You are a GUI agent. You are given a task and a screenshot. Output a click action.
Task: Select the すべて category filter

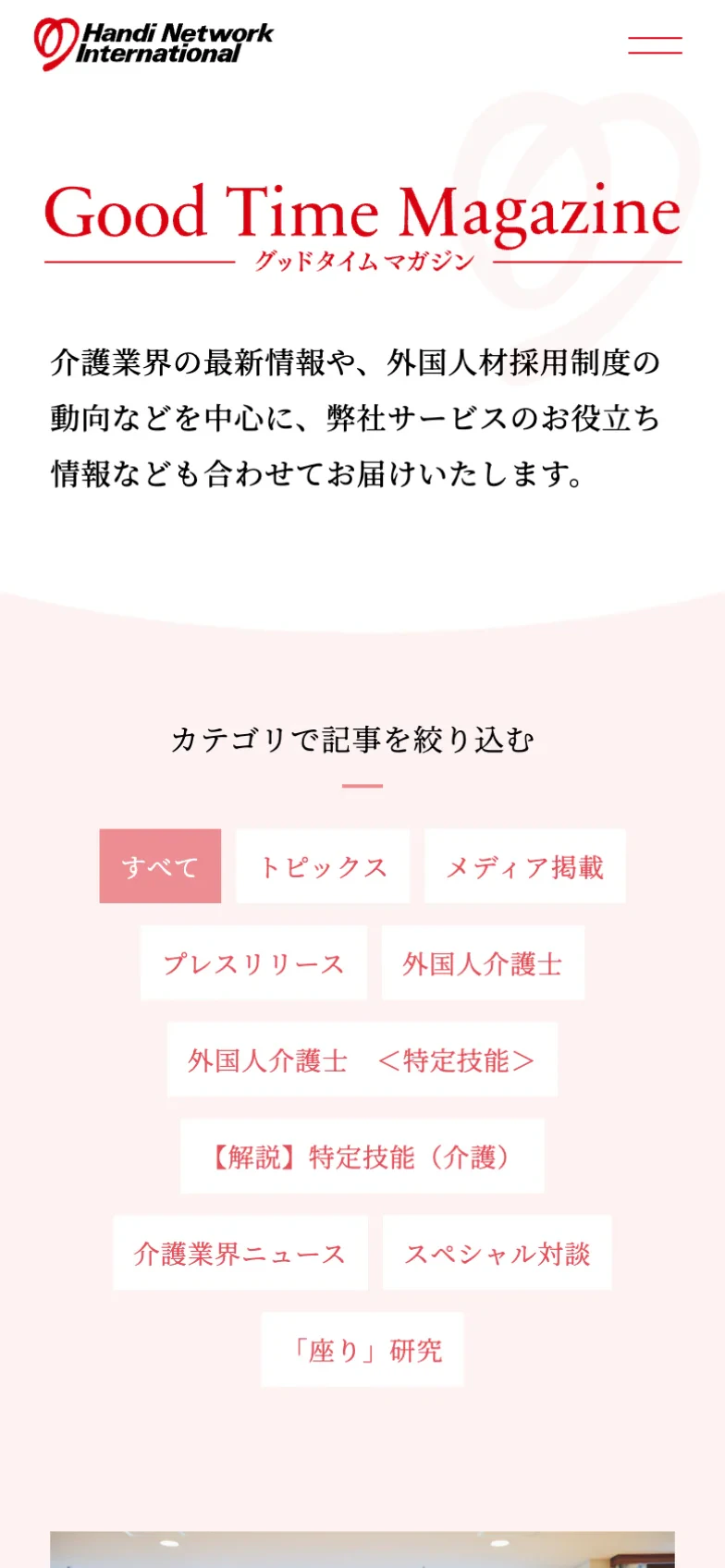[160, 866]
